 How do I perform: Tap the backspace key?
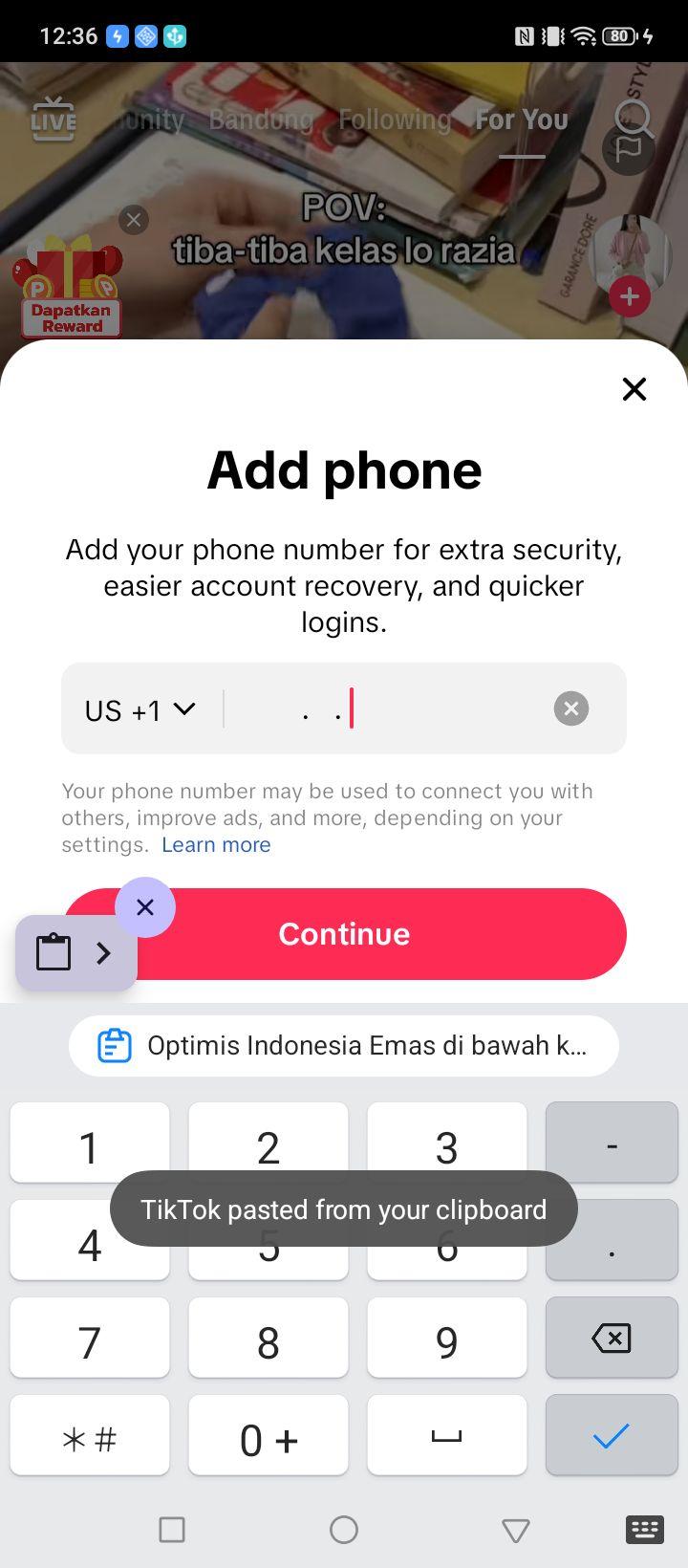[612, 1338]
